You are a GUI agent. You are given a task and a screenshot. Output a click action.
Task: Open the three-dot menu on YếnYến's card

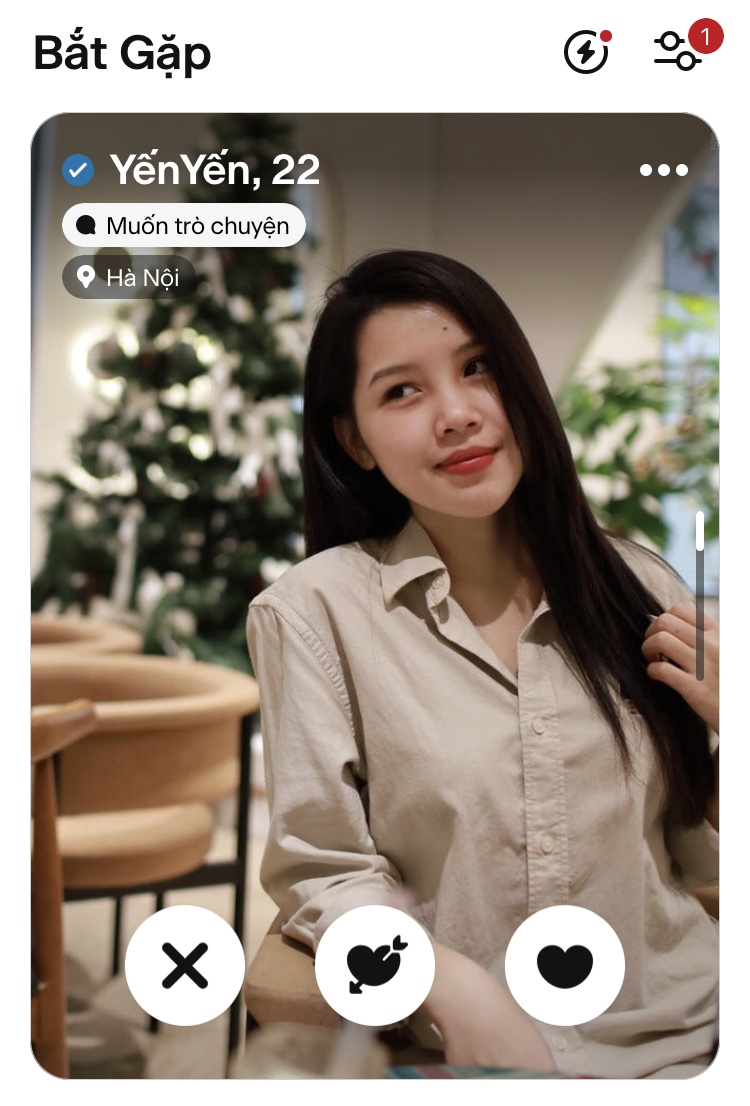(x=664, y=170)
